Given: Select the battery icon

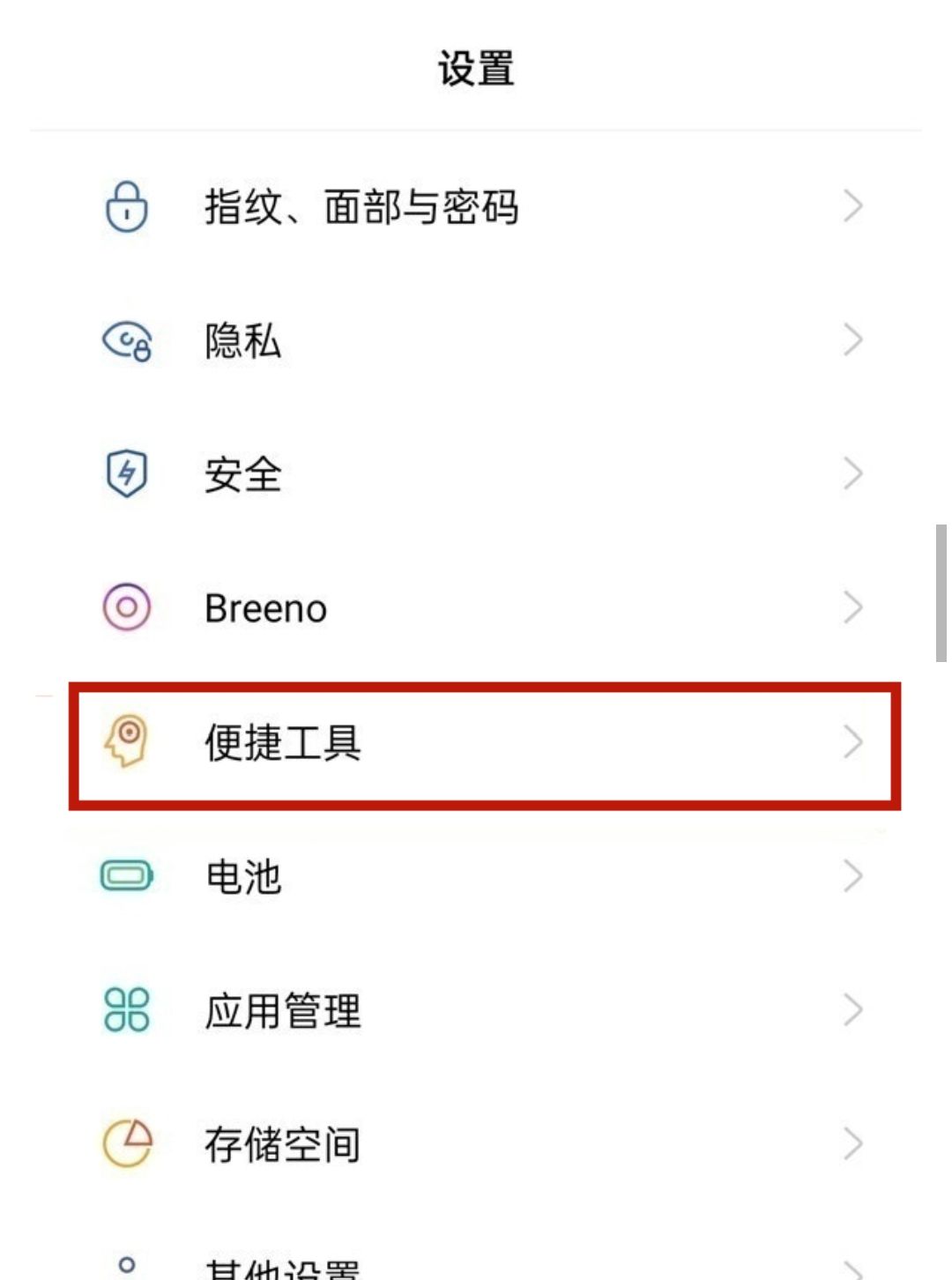Looking at the screenshot, I should coord(126,876).
